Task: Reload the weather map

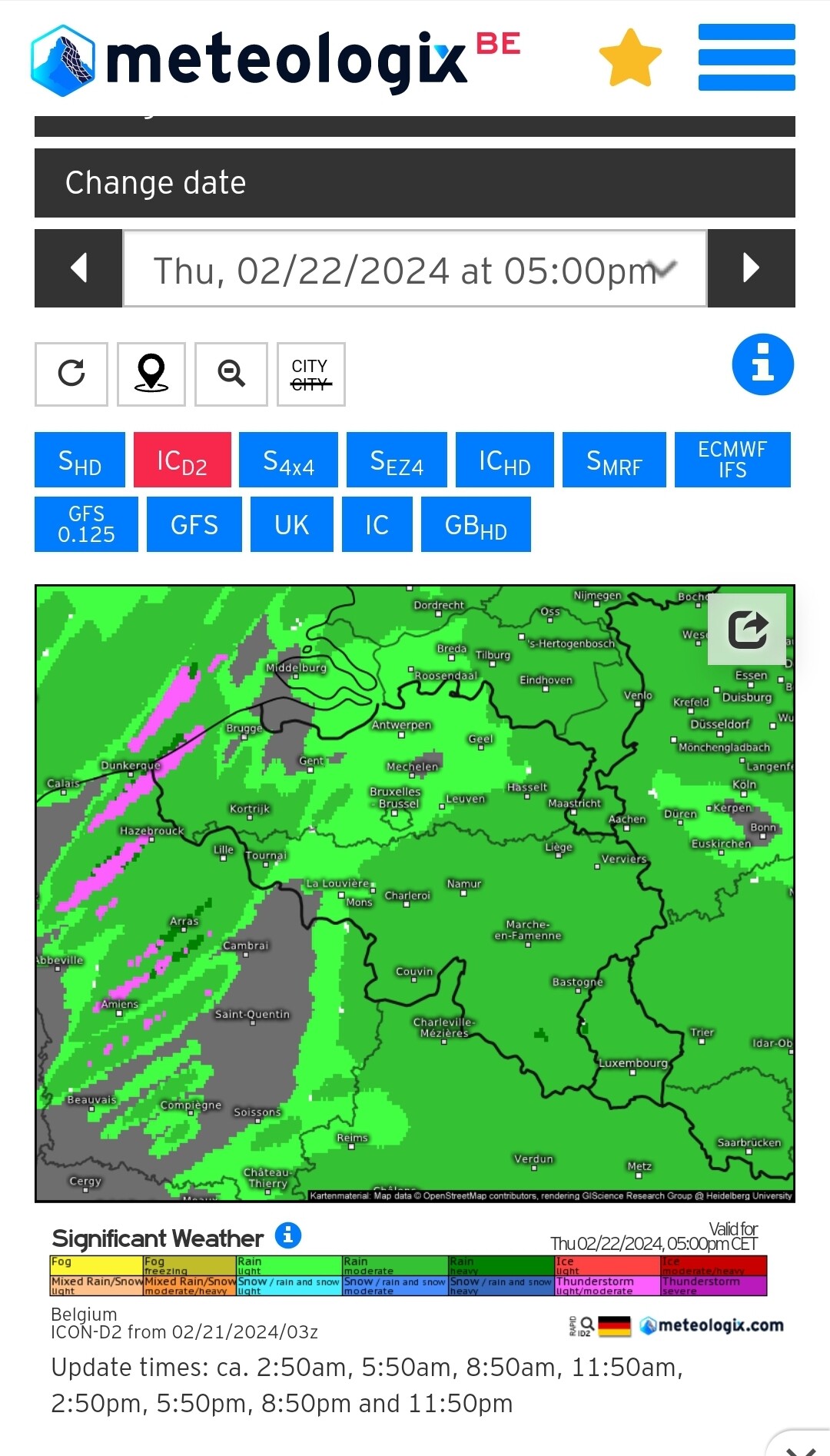Action: [71, 374]
